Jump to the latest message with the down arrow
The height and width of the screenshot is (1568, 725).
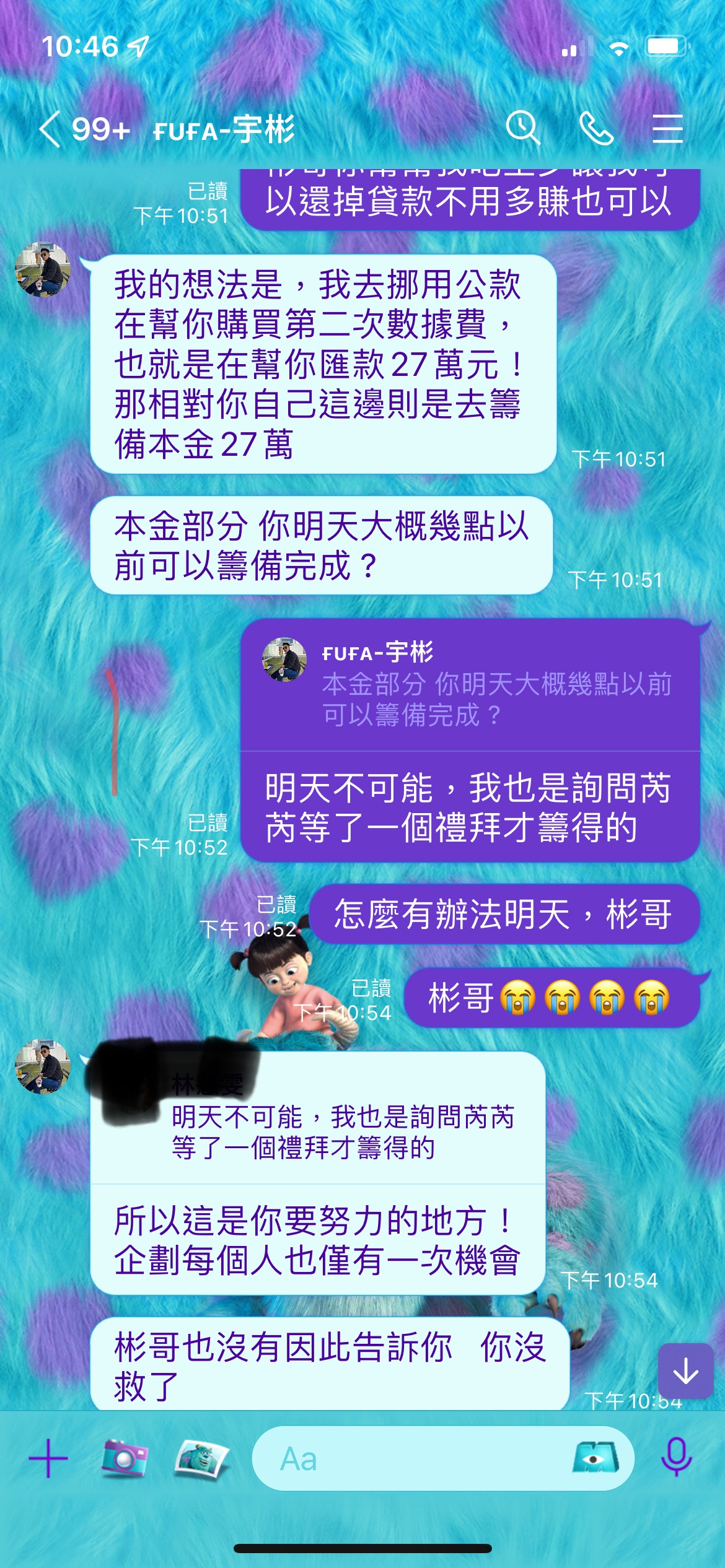pyautogui.click(x=685, y=1371)
